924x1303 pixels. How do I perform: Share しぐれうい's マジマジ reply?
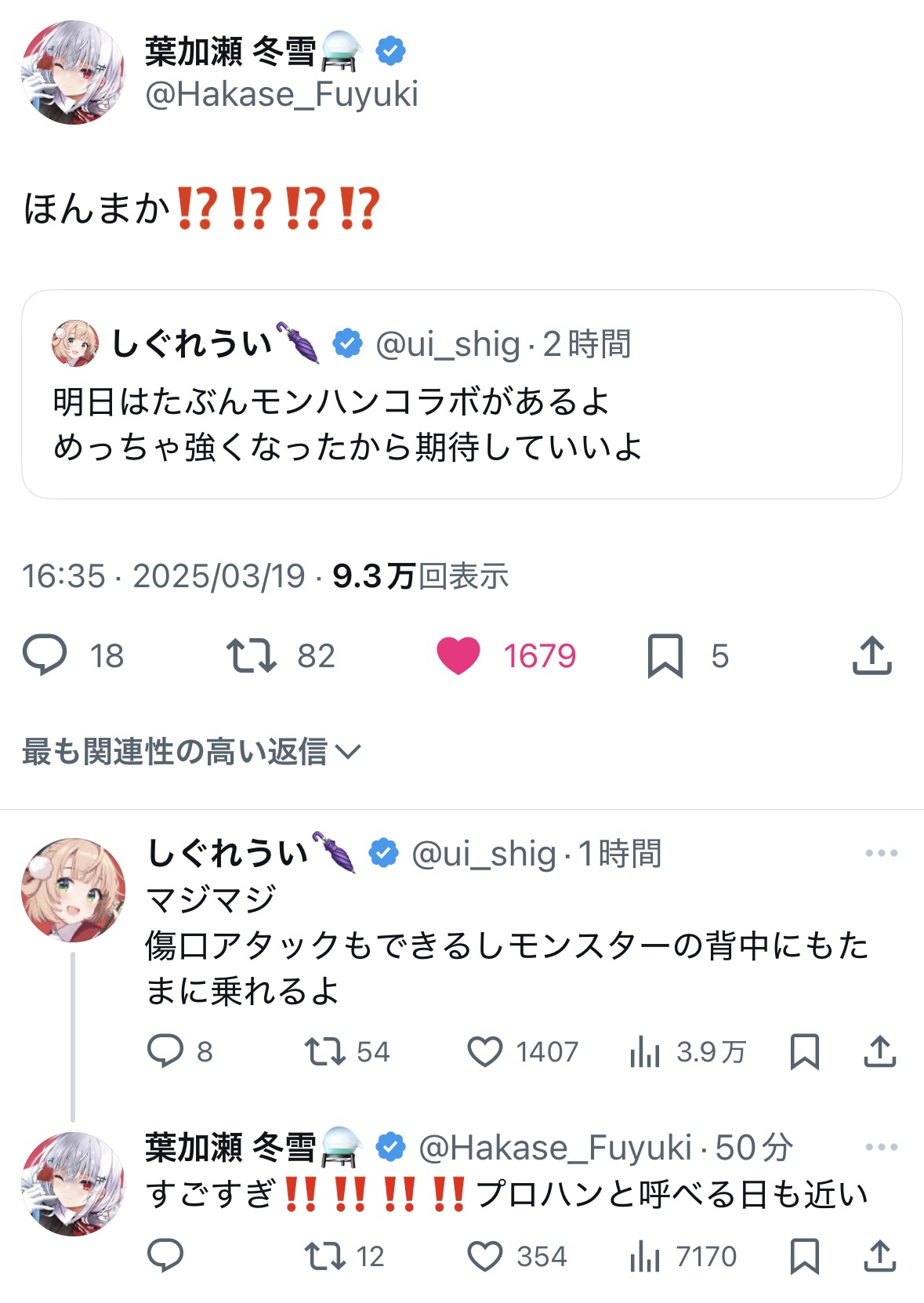[x=880, y=1051]
